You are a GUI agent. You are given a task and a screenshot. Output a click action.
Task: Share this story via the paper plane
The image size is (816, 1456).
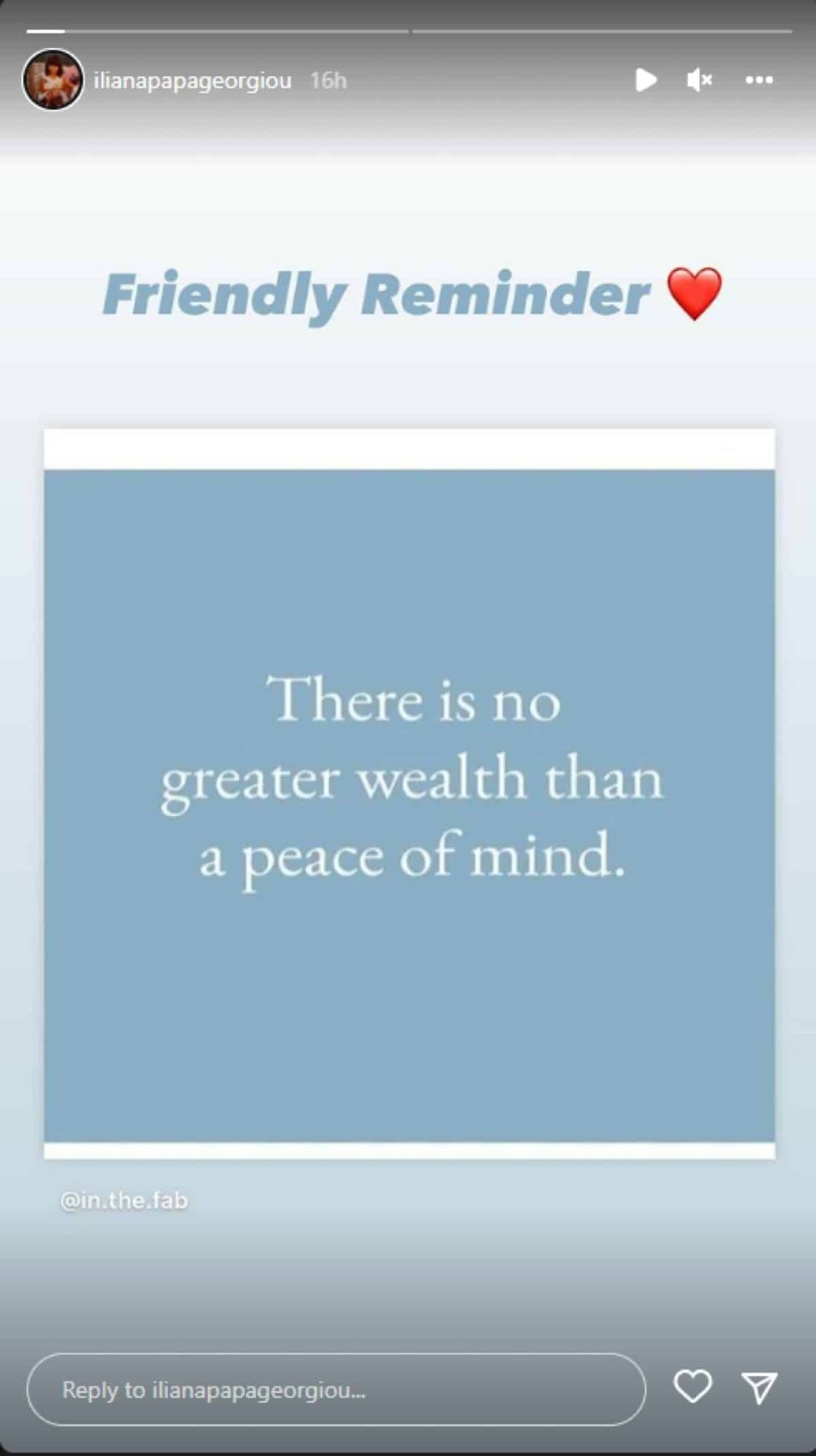(x=759, y=1387)
